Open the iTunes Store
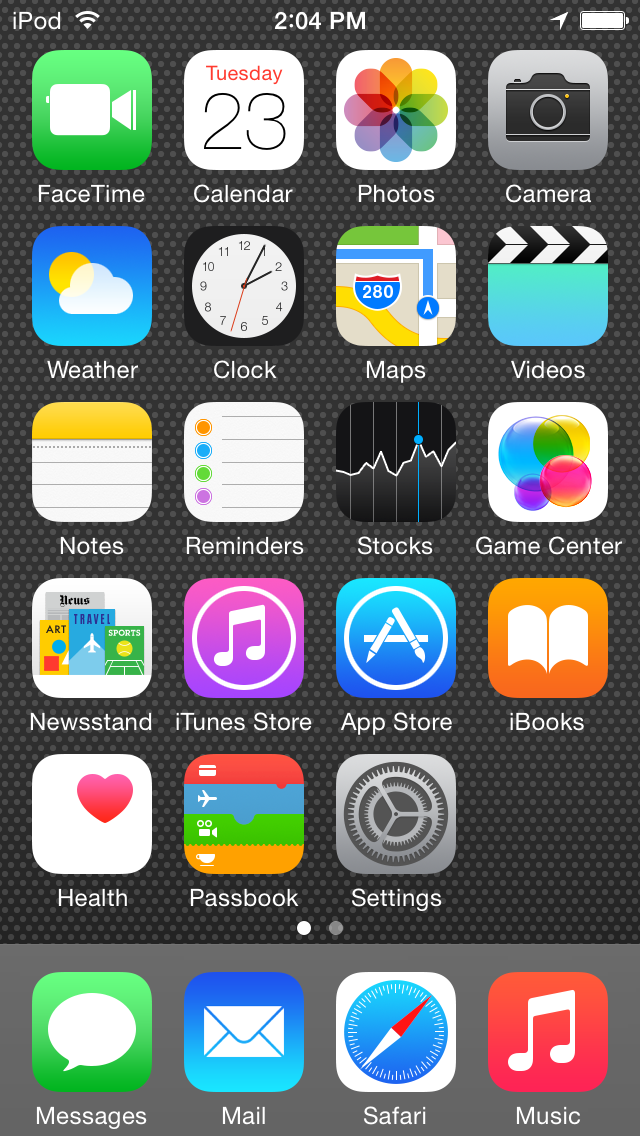640x1136 pixels. point(244,638)
